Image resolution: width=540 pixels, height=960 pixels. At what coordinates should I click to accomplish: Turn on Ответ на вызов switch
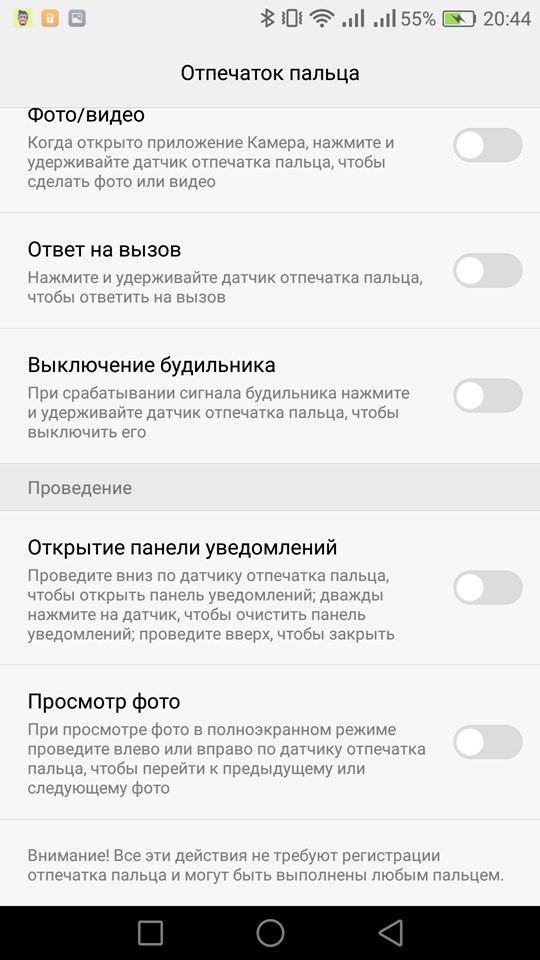point(487,271)
